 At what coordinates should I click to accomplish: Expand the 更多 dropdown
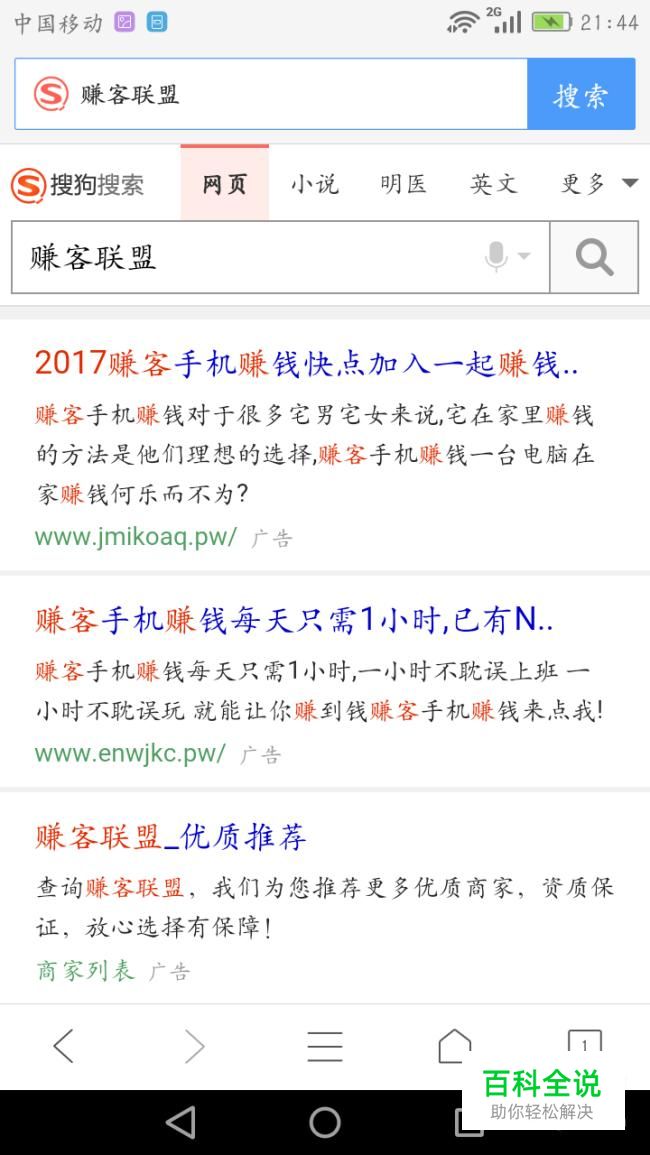pos(598,184)
